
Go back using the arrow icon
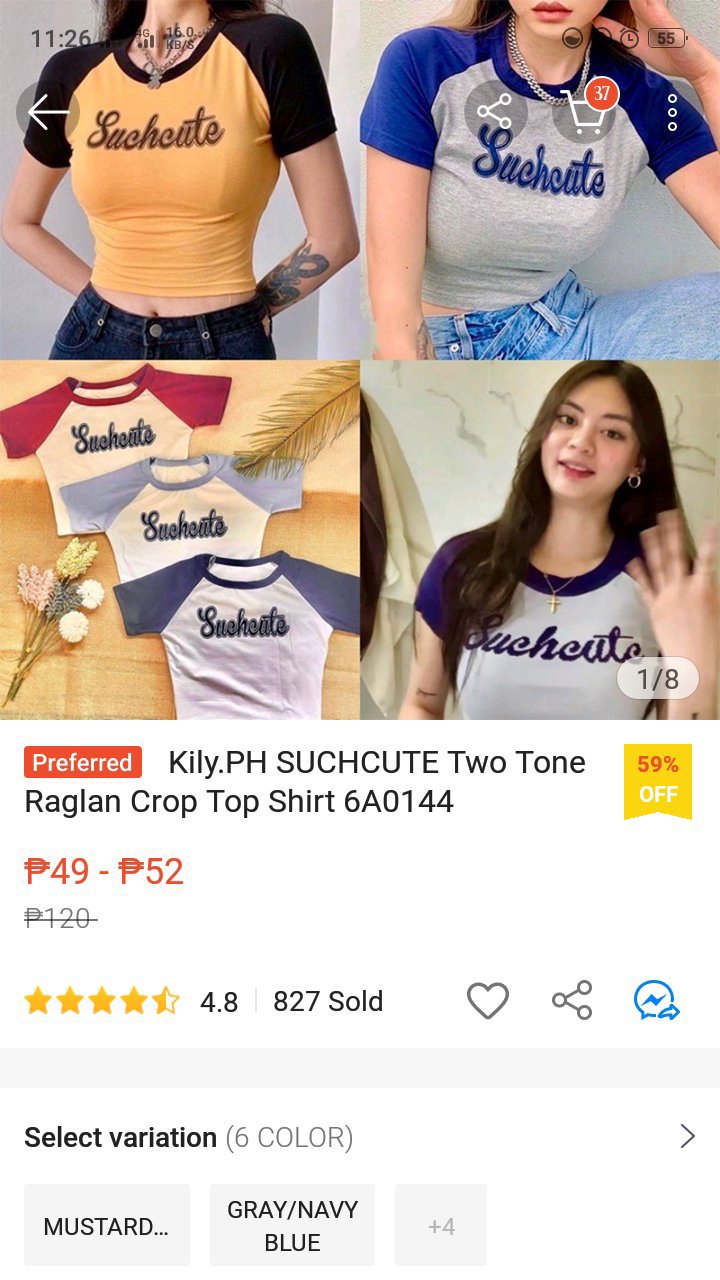click(x=48, y=112)
